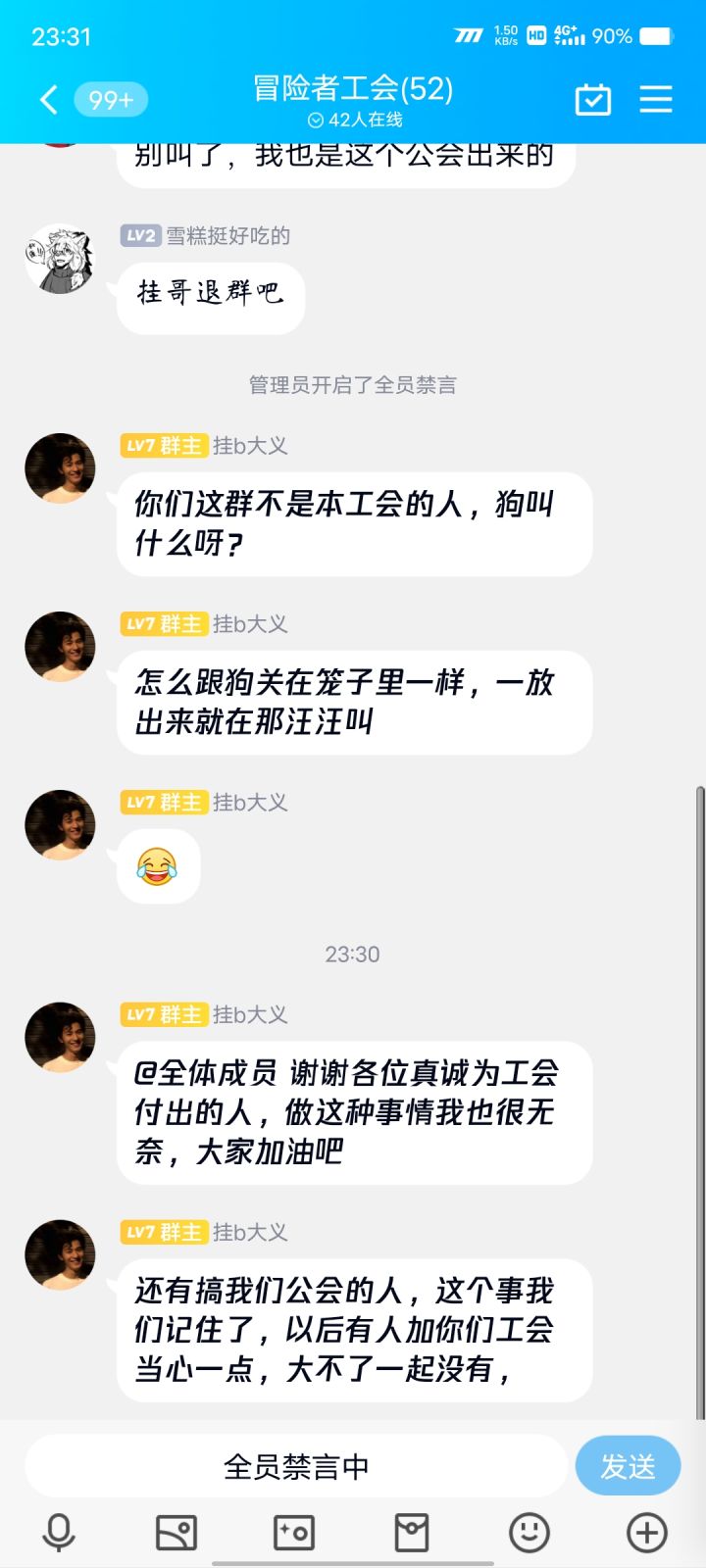Open the plus more options
The image size is (706, 1568).
tap(647, 1533)
